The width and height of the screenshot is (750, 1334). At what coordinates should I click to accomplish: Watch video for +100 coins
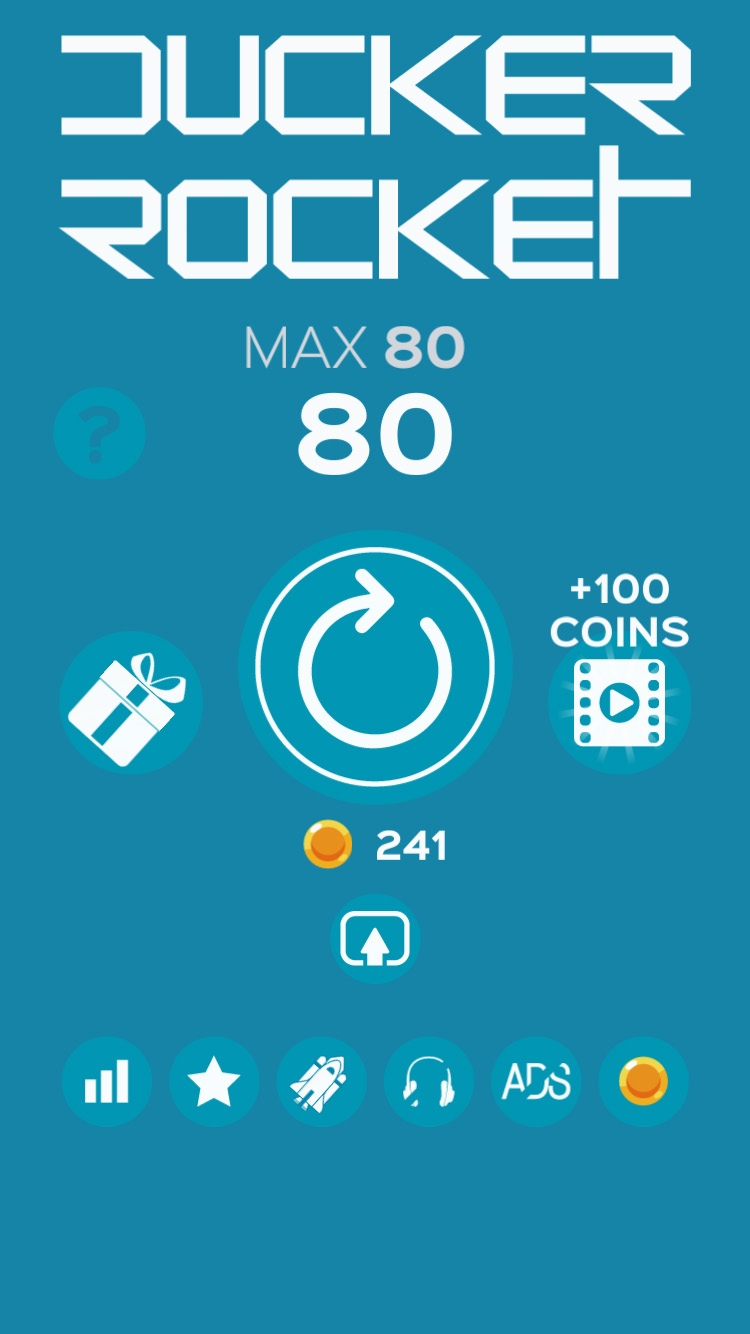coord(620,702)
